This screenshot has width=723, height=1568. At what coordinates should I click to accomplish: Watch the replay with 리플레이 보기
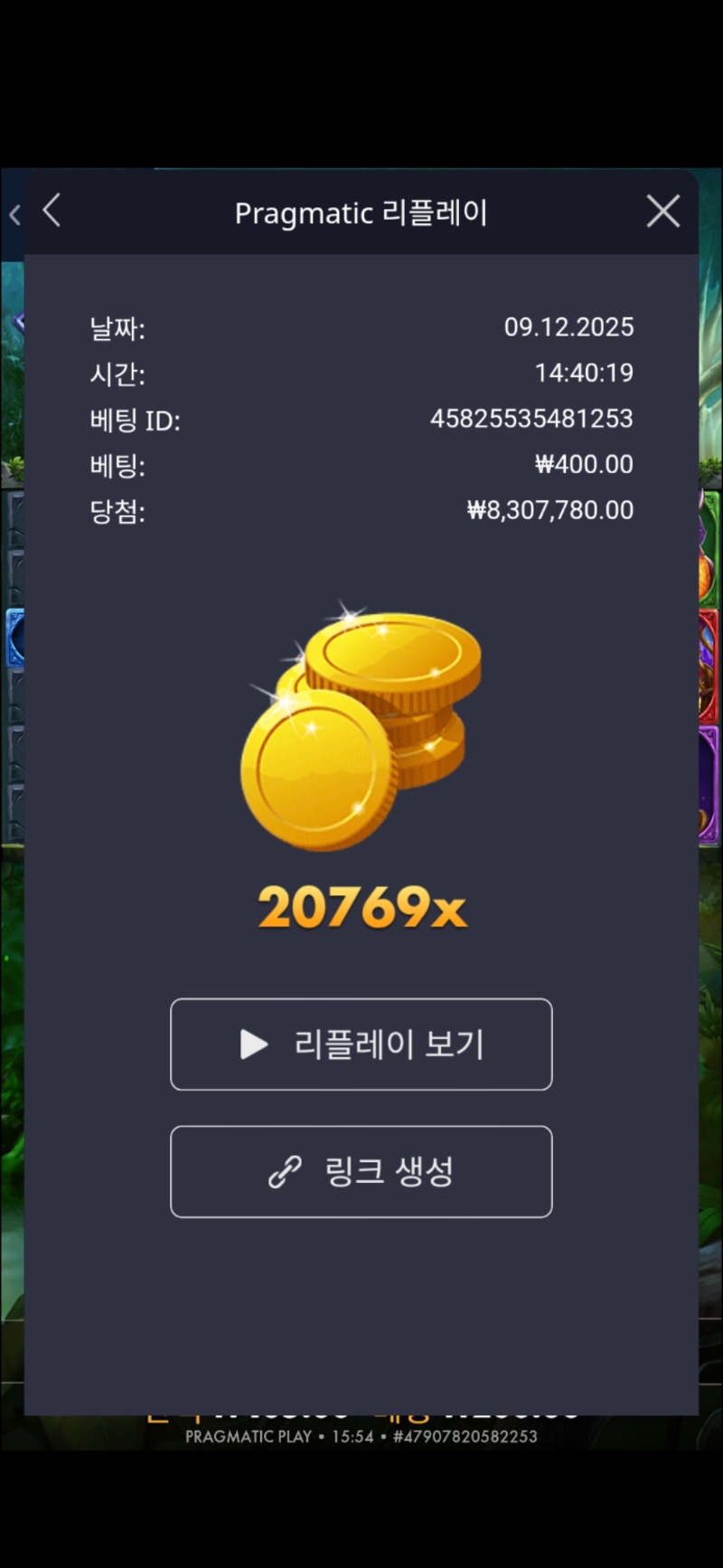coord(361,1044)
